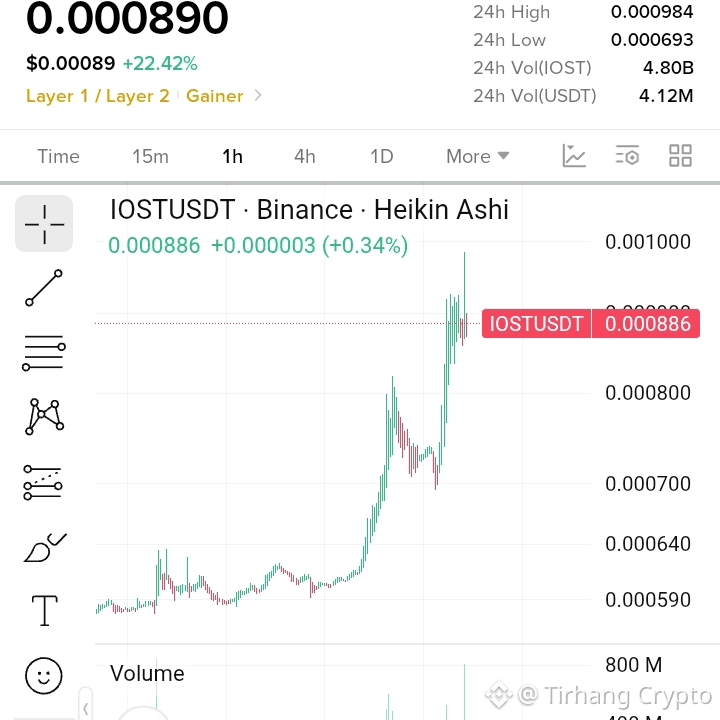The image size is (720, 720).
Task: Open the emoji sticker tool
Action: click(x=44, y=675)
